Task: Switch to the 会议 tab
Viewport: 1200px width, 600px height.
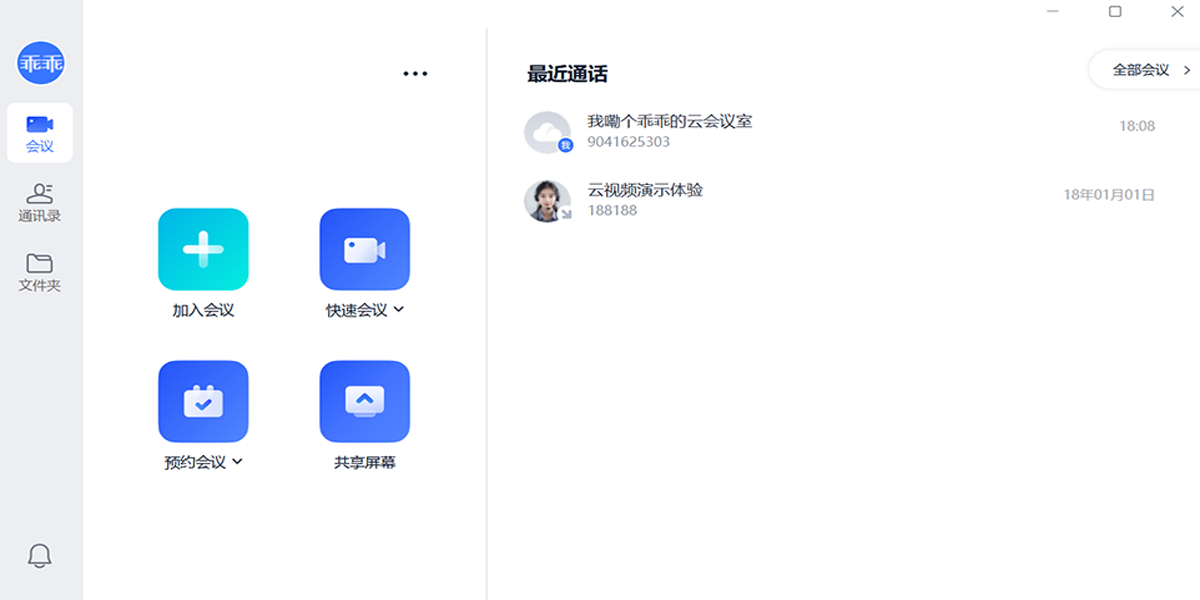Action: (40, 133)
